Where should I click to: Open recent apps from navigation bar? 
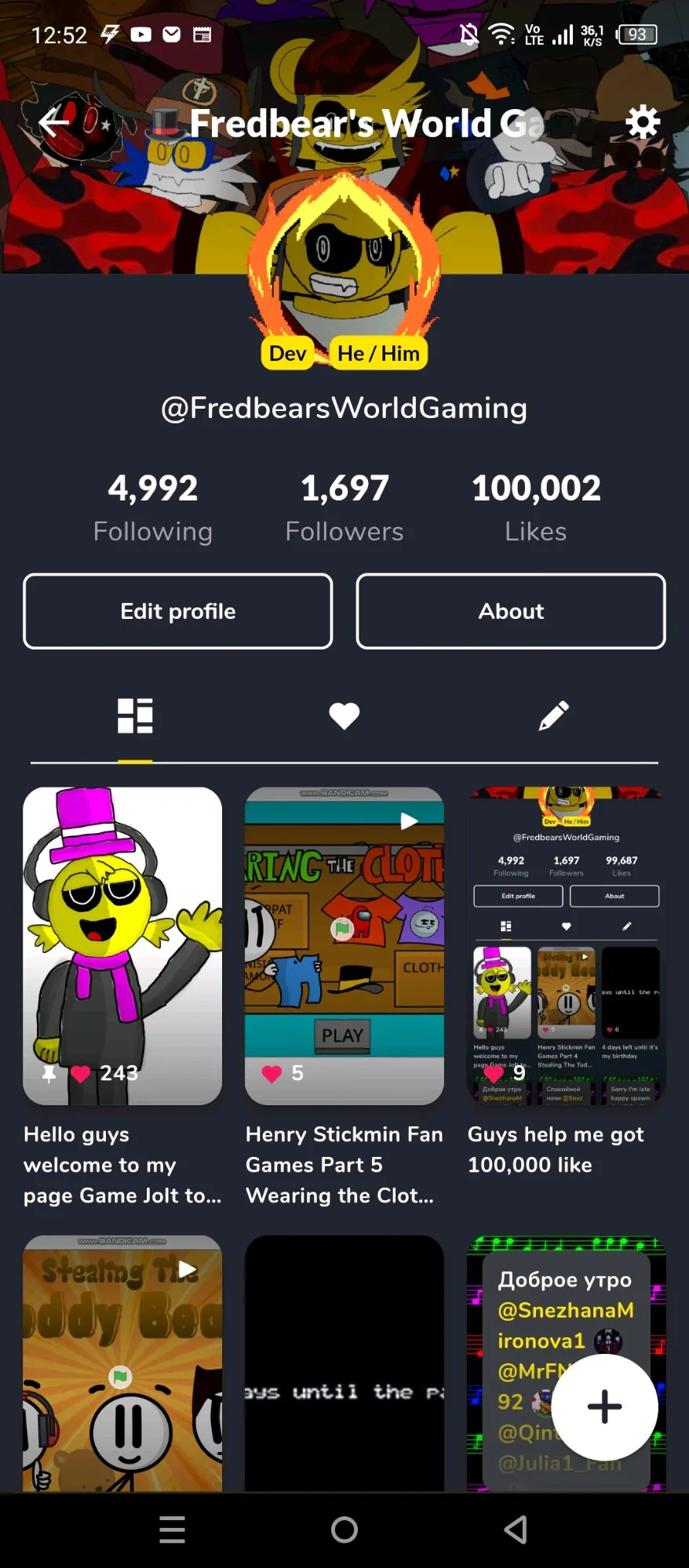pos(172,1530)
